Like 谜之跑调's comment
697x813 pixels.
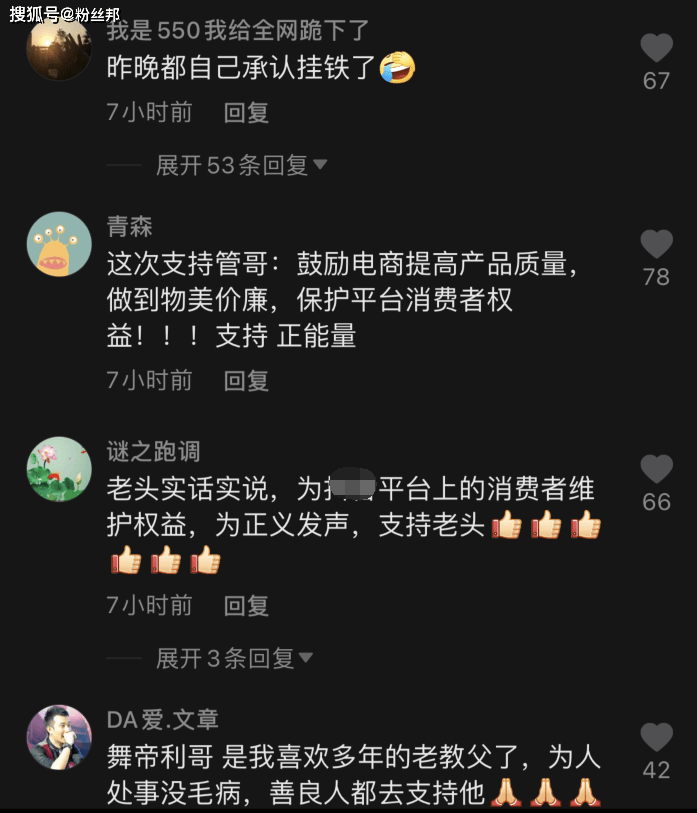(x=656, y=469)
